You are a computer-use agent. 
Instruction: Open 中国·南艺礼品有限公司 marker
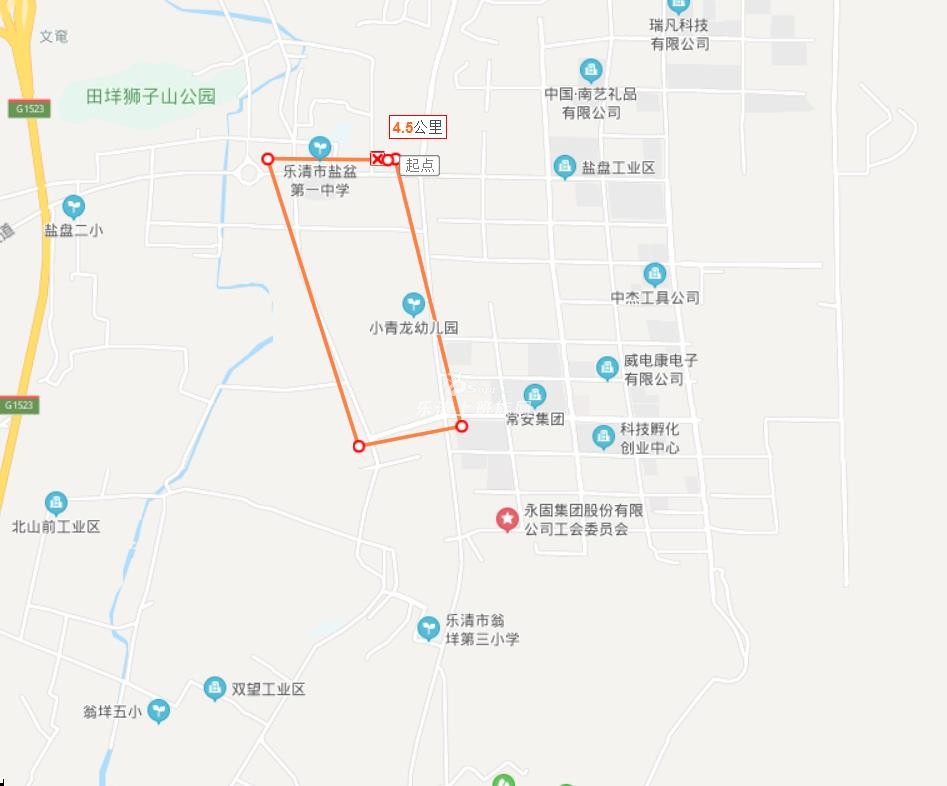[591, 71]
